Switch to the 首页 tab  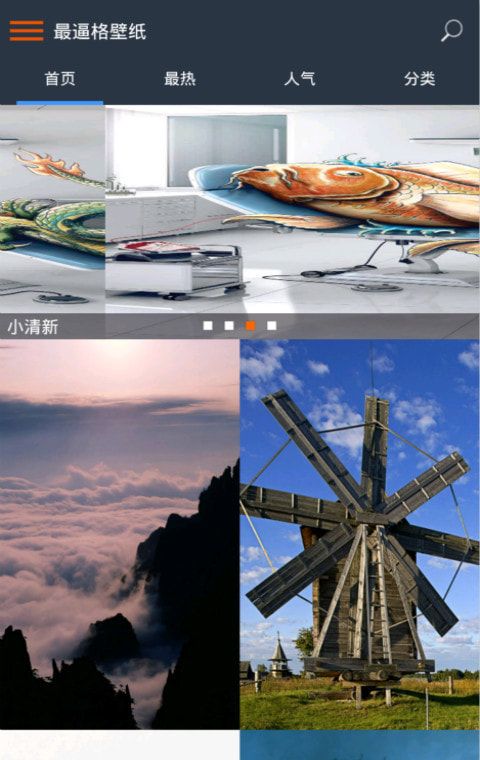coord(60,79)
